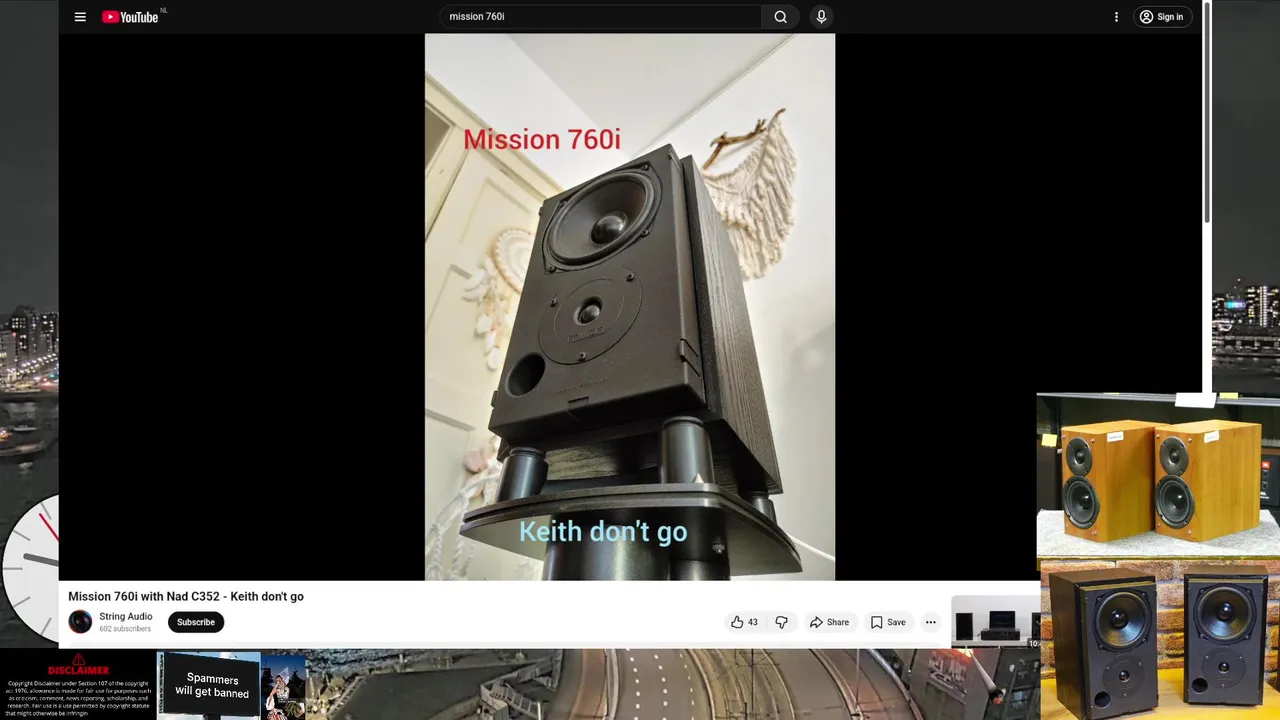Like this video

tap(744, 622)
